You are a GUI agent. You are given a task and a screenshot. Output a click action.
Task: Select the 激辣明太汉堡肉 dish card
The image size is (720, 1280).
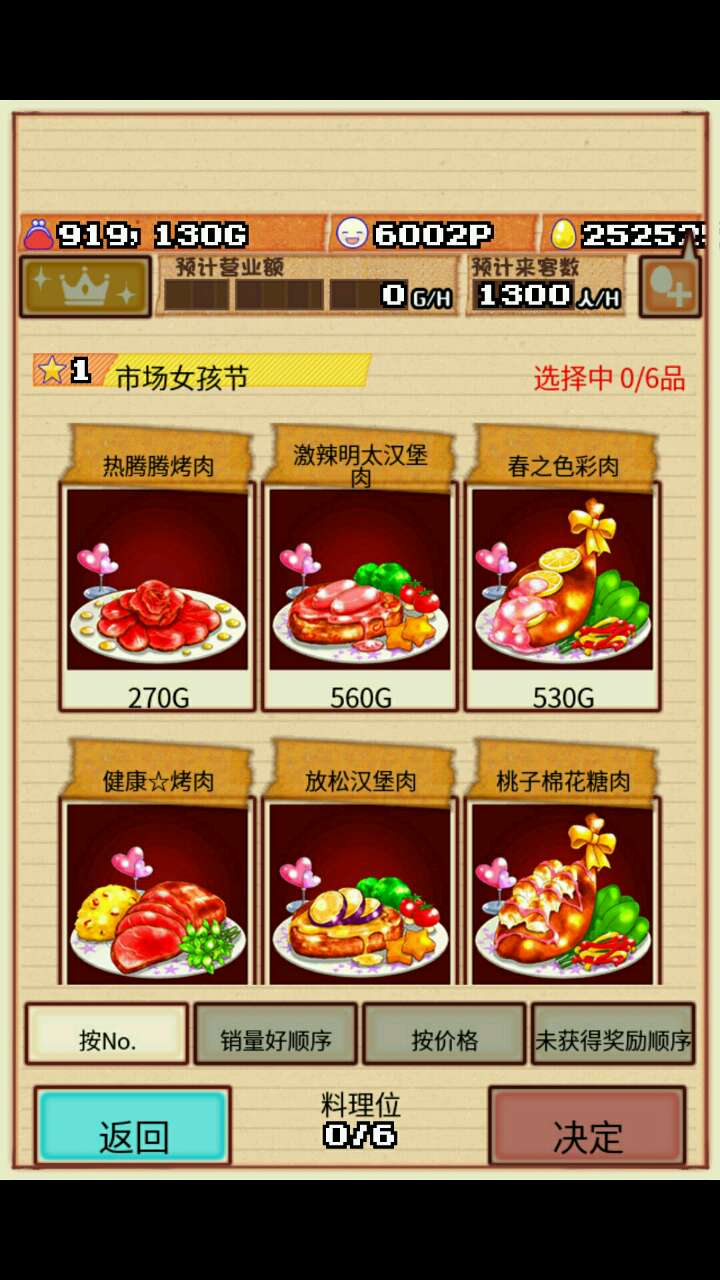tap(360, 580)
